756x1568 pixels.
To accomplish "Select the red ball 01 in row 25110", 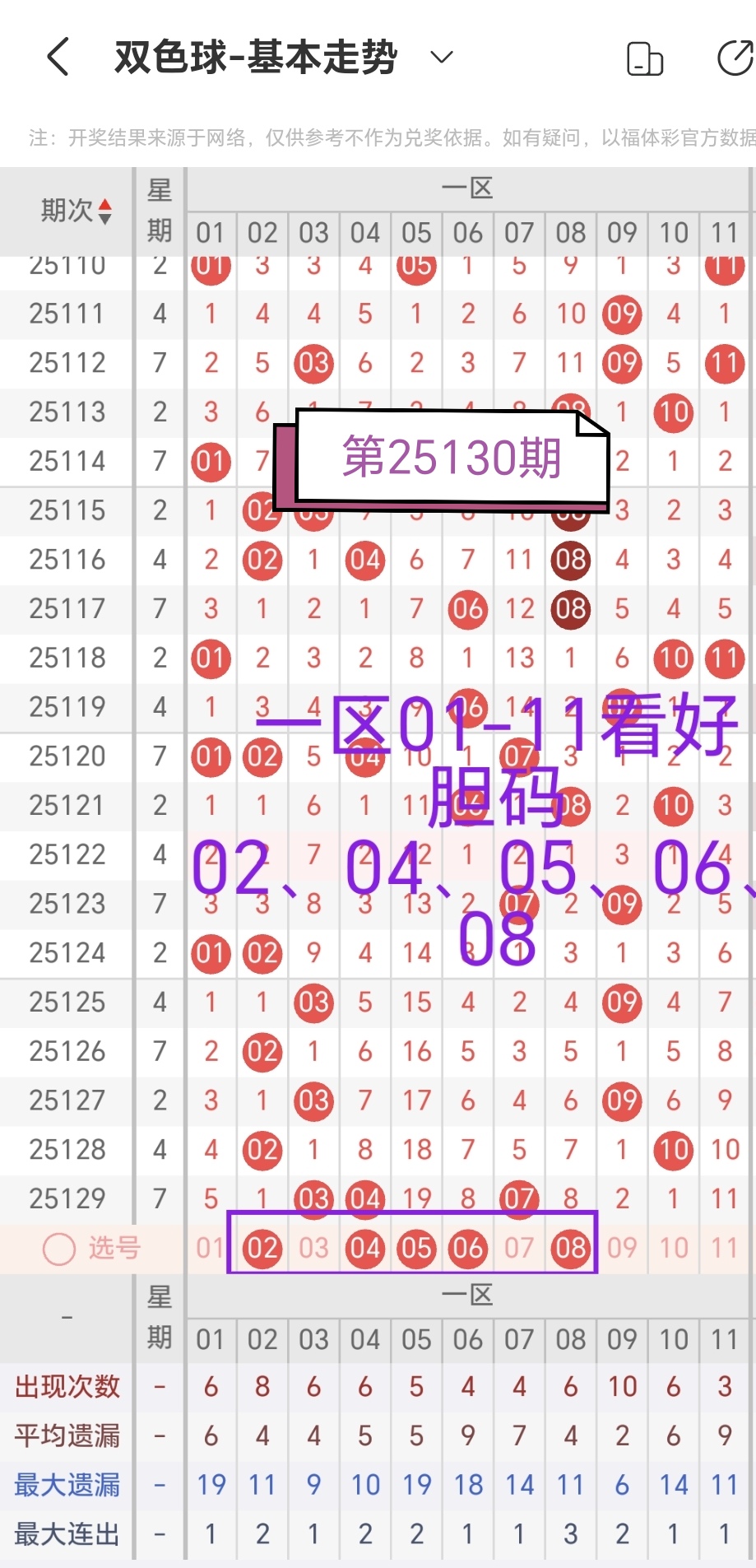I will [211, 265].
